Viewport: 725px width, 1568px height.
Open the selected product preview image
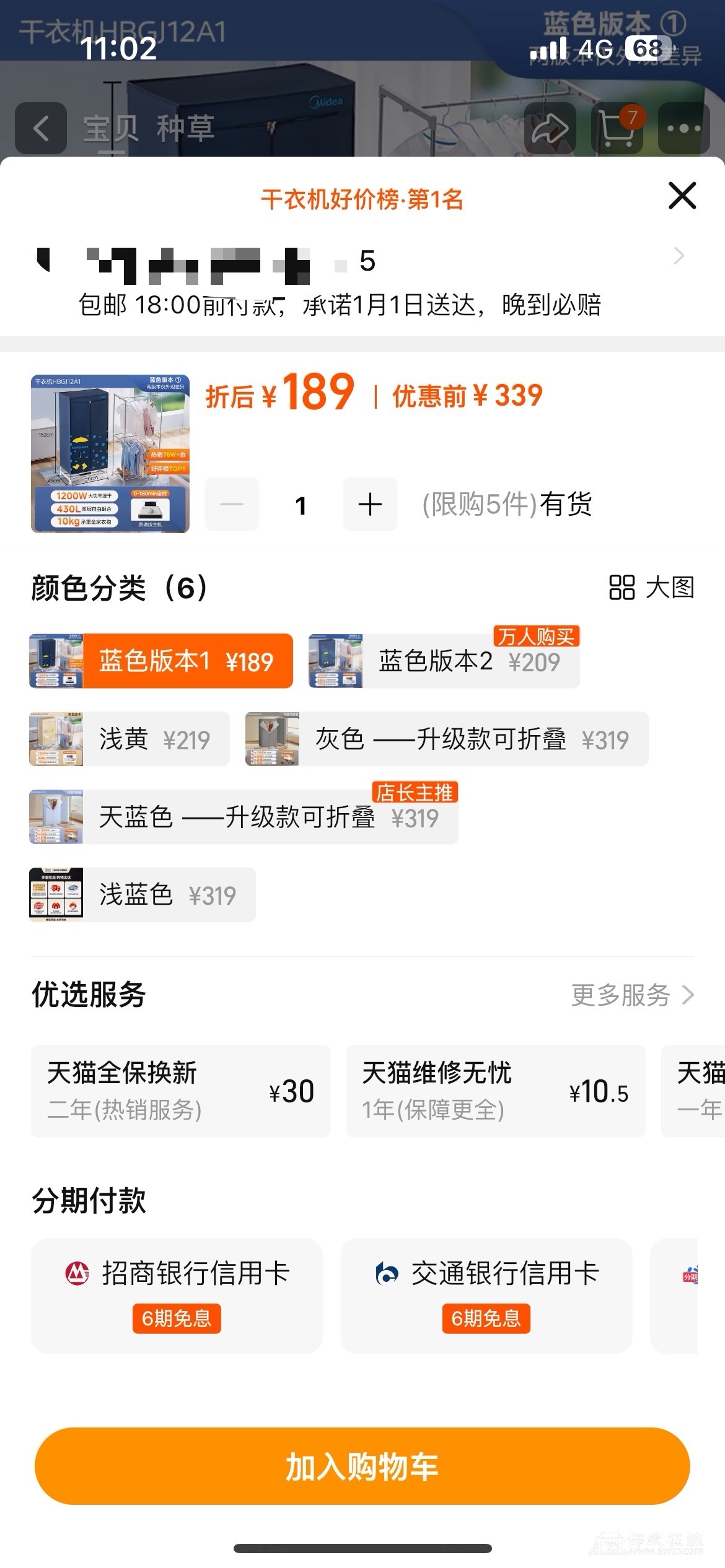[110, 453]
